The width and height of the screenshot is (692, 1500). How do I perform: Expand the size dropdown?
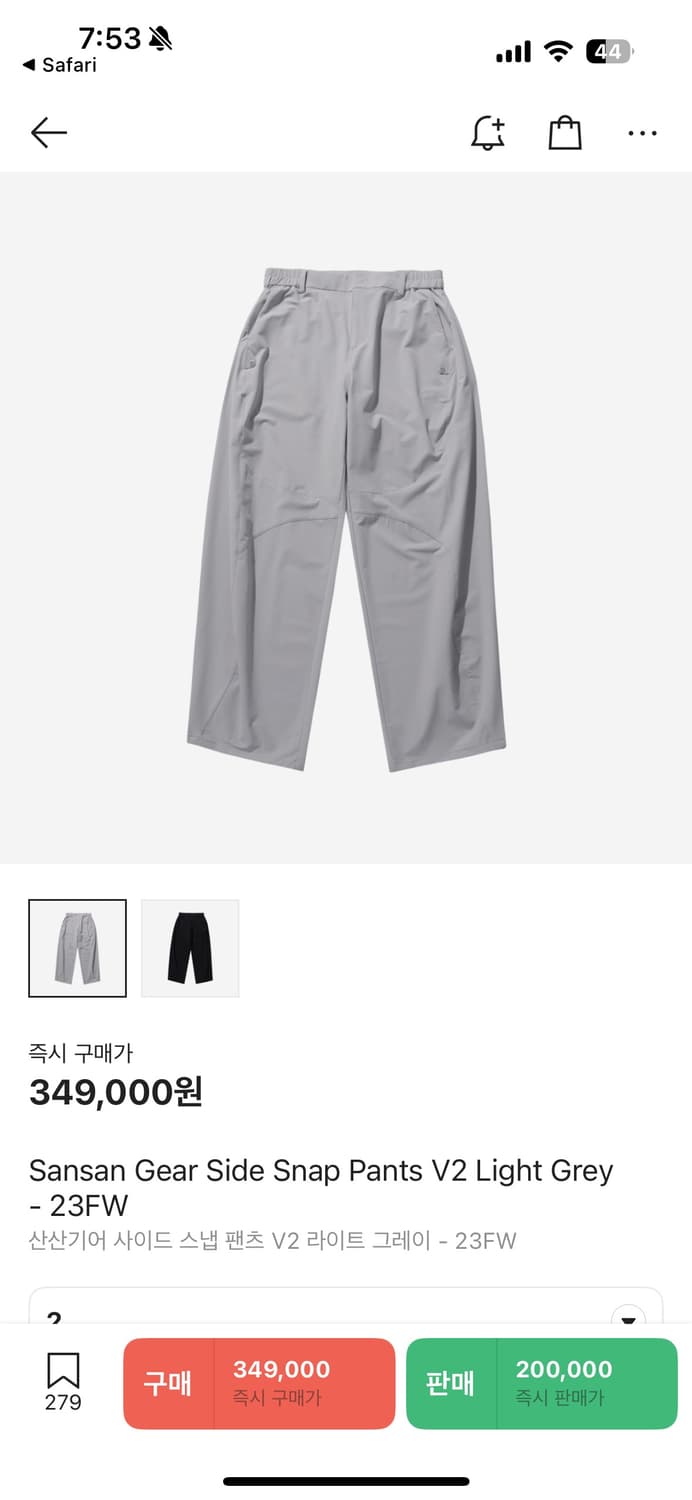[628, 1318]
